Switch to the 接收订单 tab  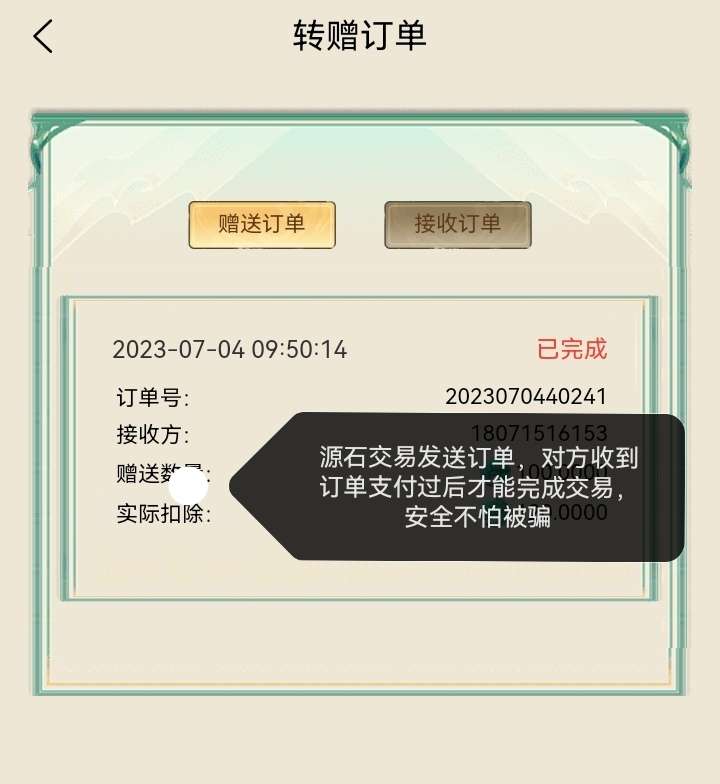(x=458, y=225)
